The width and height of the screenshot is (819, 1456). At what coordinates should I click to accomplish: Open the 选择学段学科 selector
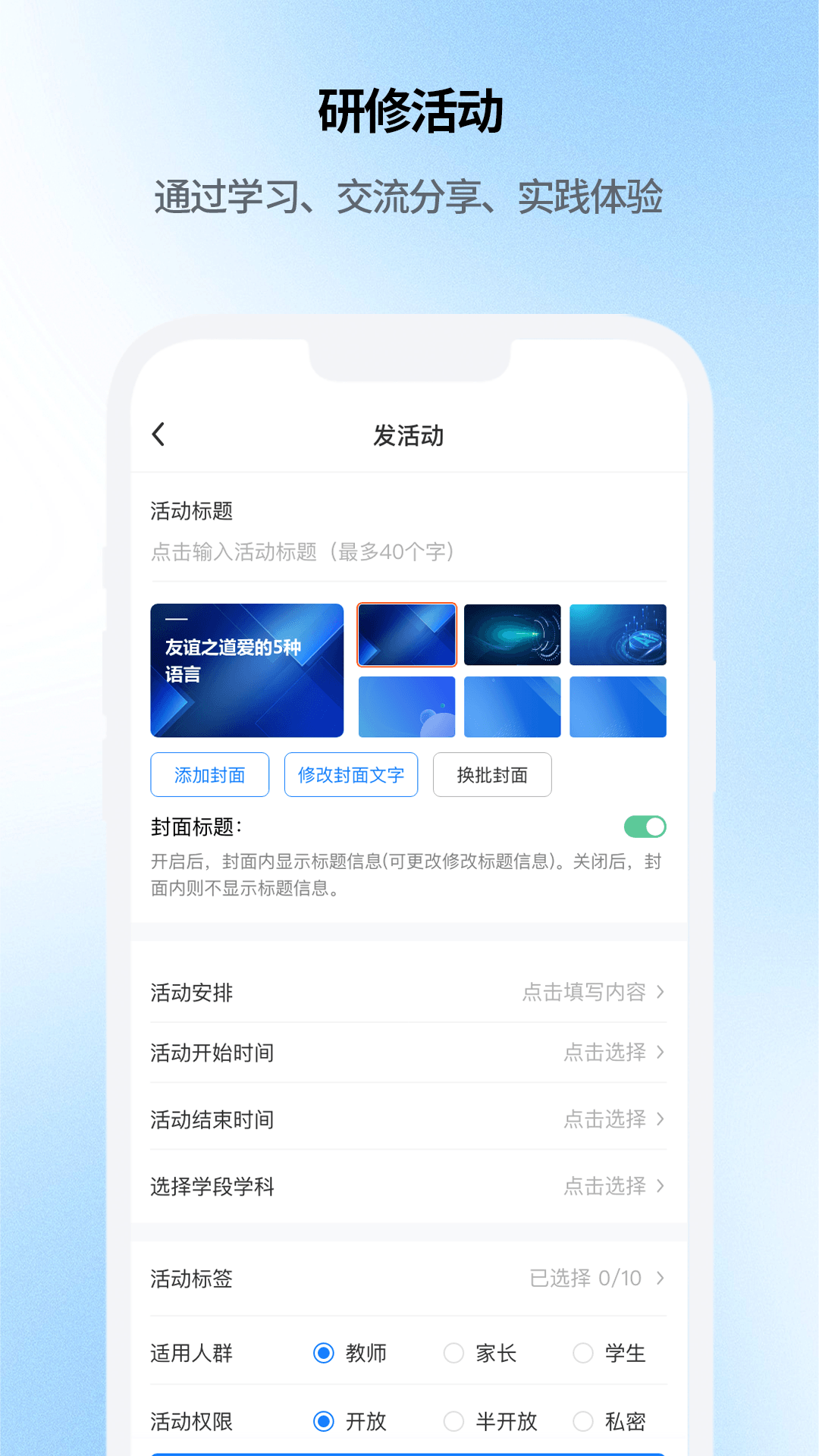pos(408,1187)
